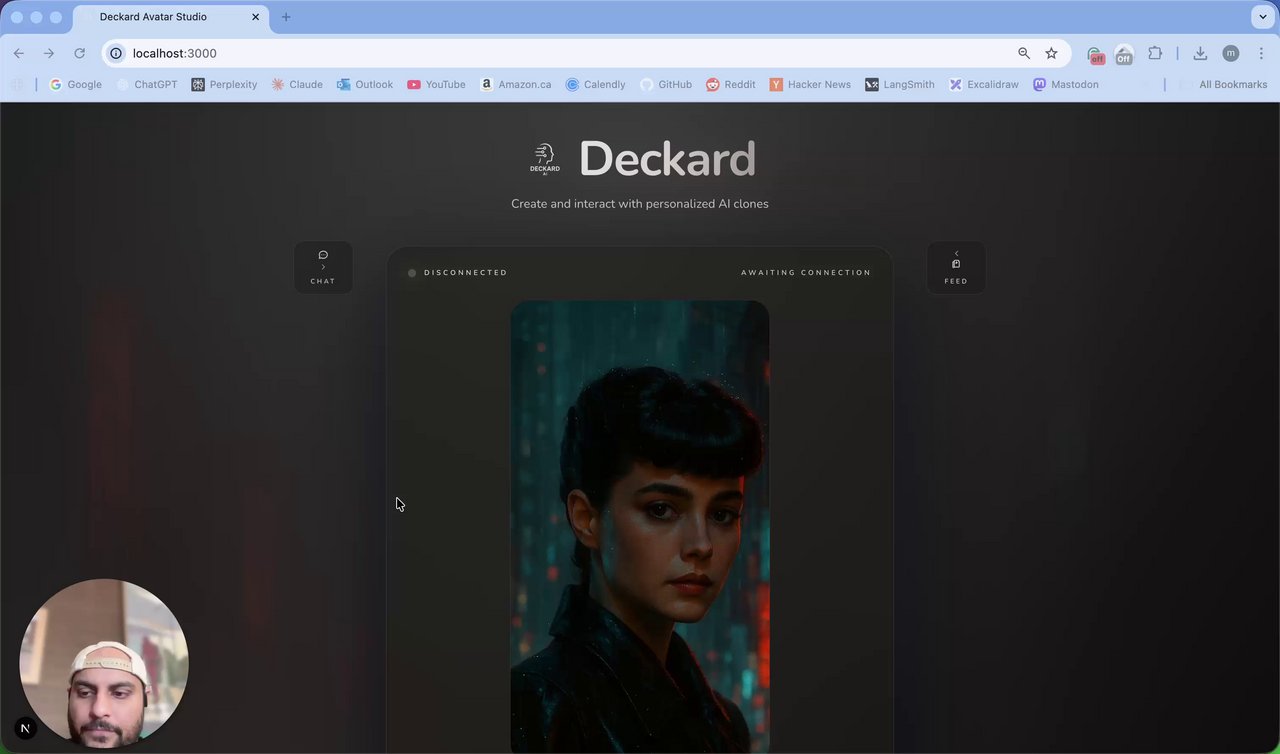Open the zoom magnifier in address bar
The width and height of the screenshot is (1280, 754).
(1024, 53)
